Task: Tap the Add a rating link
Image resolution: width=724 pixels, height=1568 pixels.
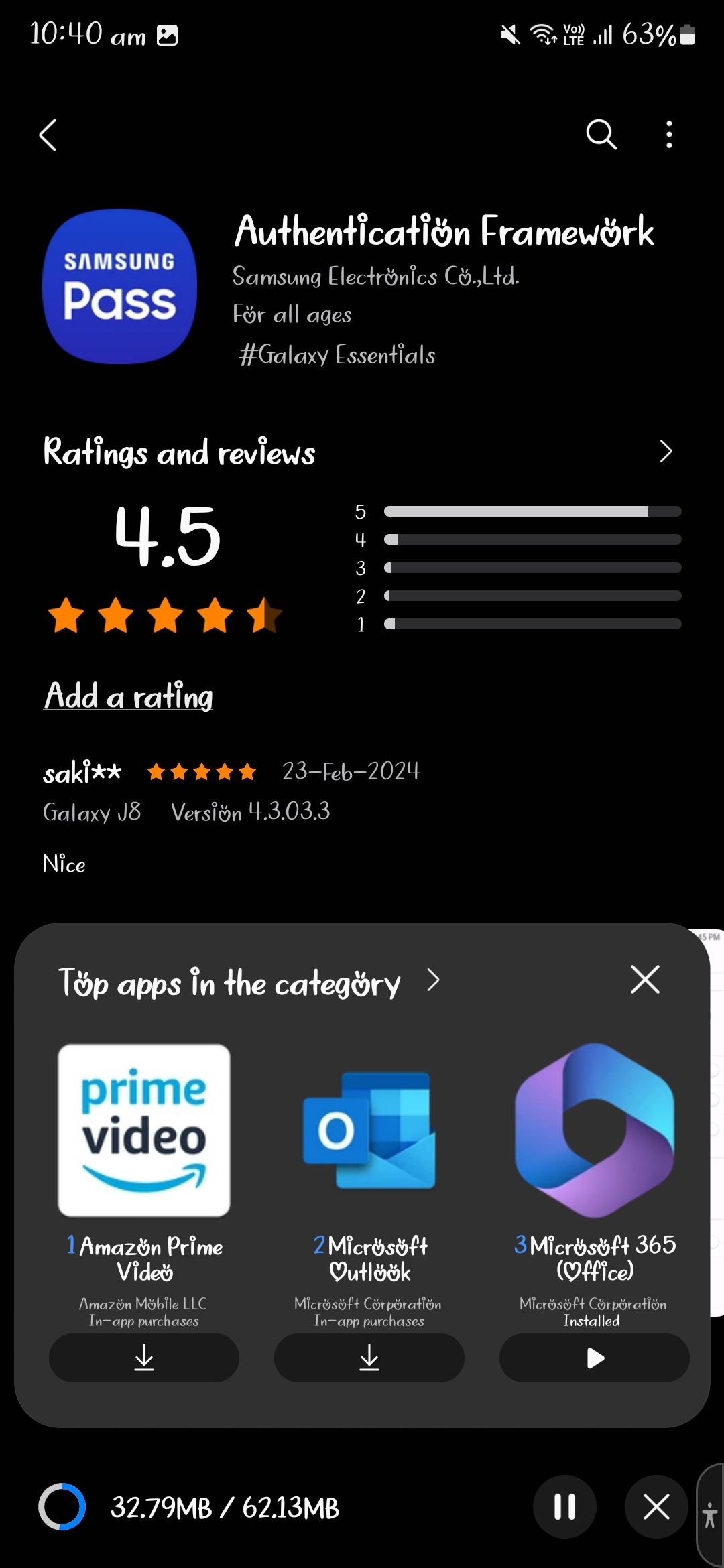Action: 129,696
